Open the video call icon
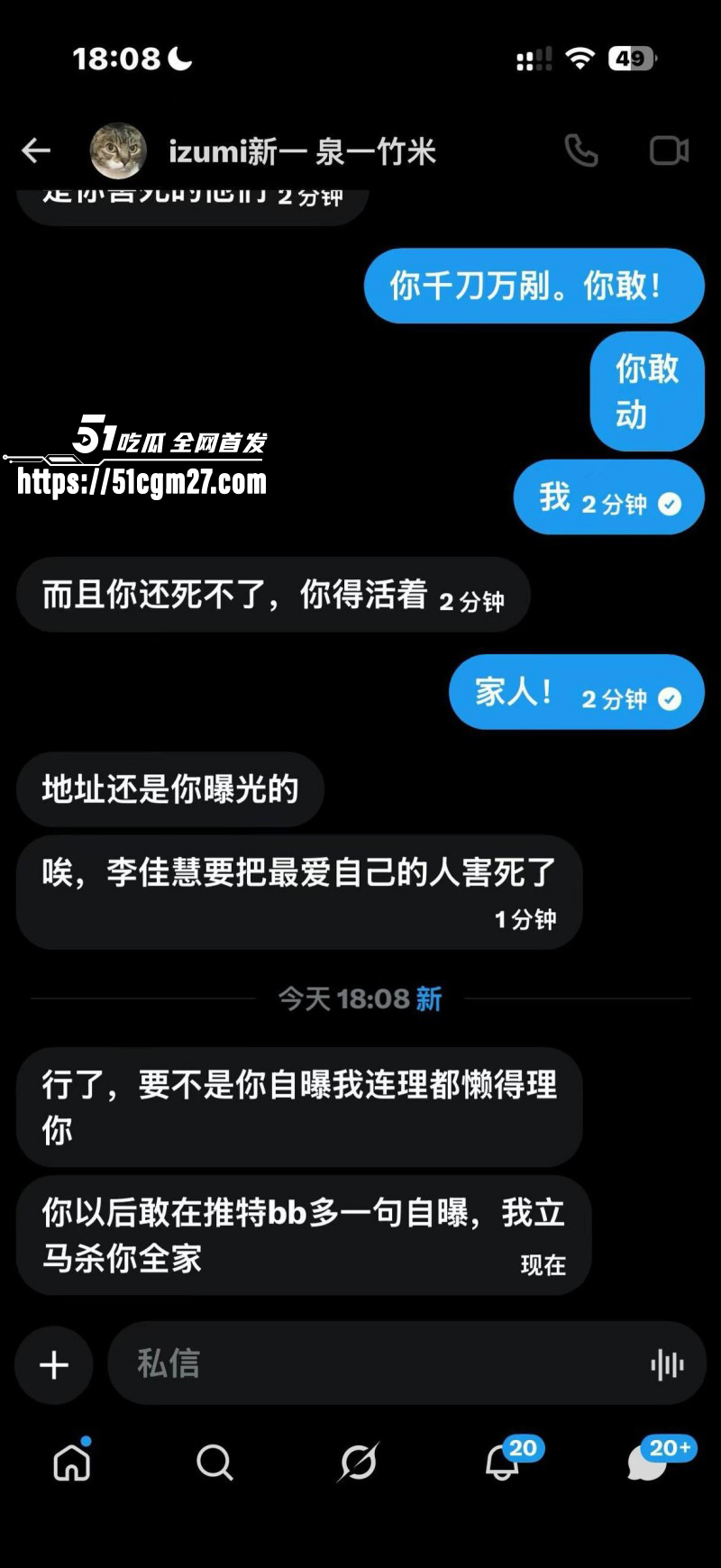721x1568 pixels. click(669, 151)
